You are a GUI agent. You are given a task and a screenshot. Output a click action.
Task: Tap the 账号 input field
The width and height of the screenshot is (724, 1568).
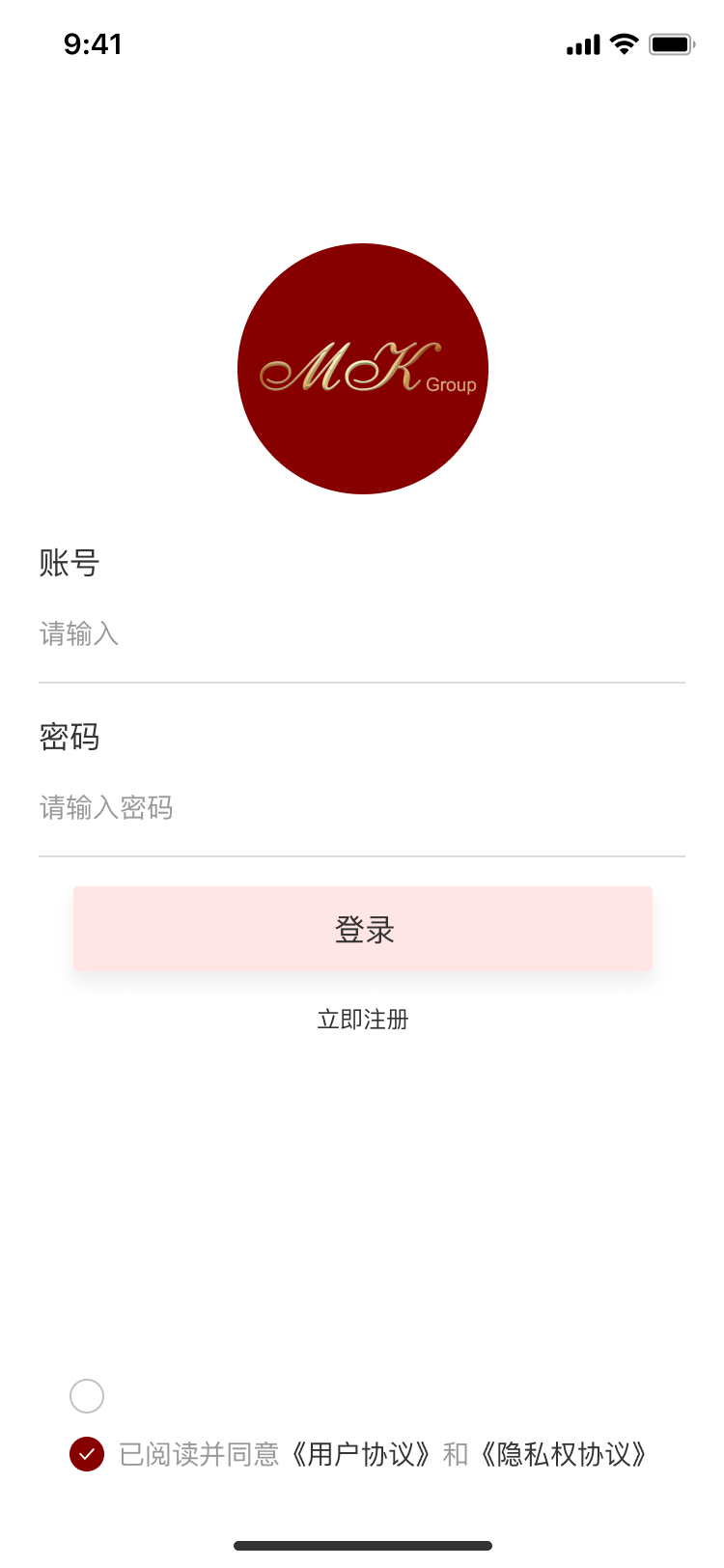[361, 634]
